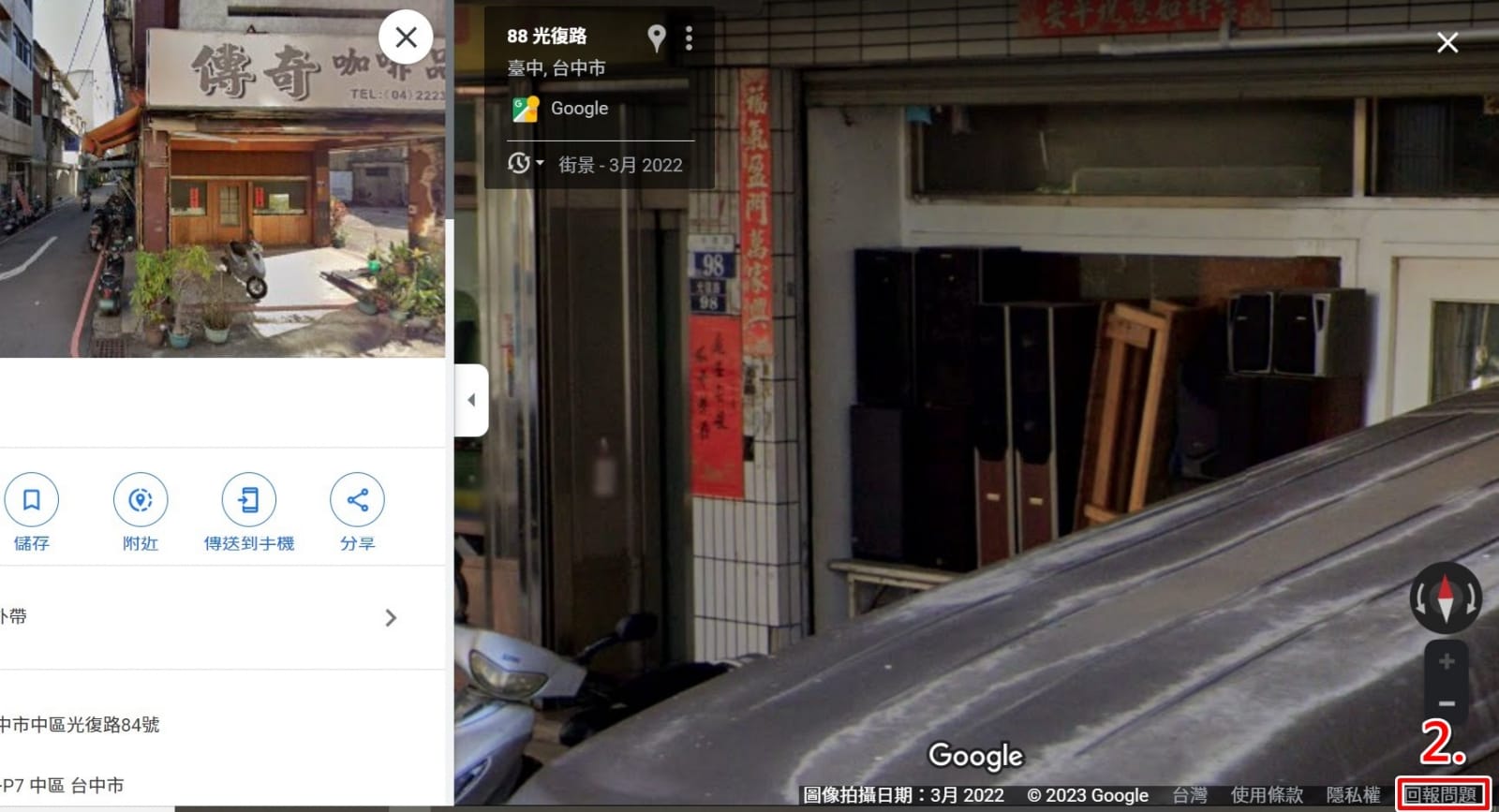This screenshot has height=812, width=1499.
Task: Exit Street View with the X
Action: click(1447, 43)
